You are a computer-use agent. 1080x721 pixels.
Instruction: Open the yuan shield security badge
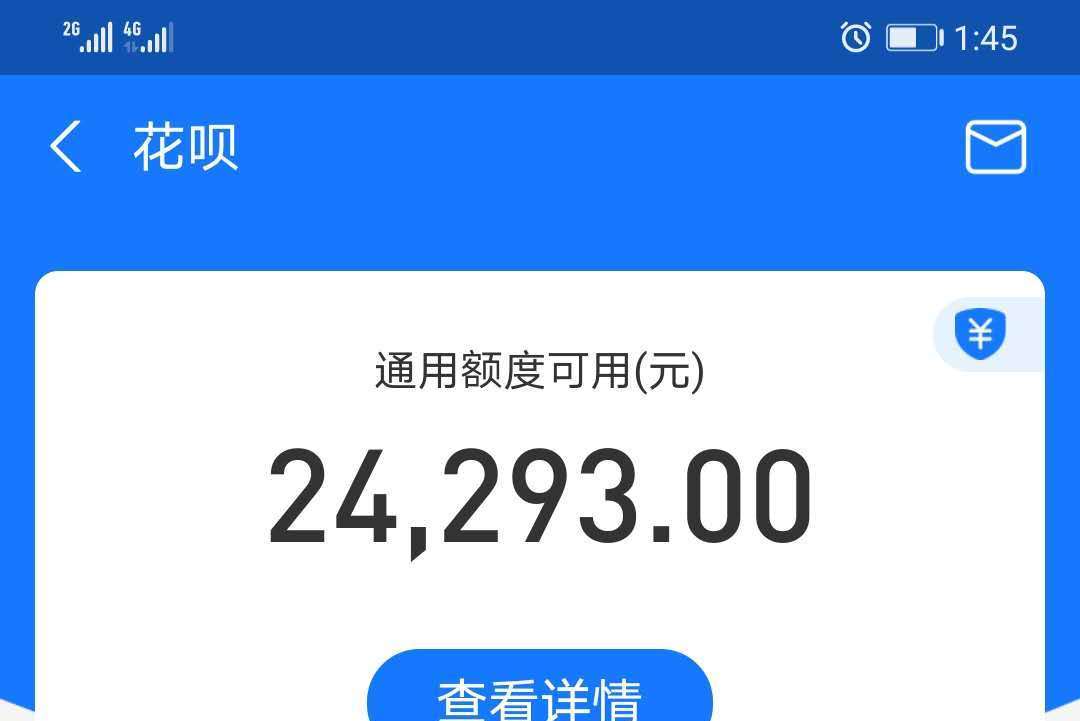(x=981, y=334)
